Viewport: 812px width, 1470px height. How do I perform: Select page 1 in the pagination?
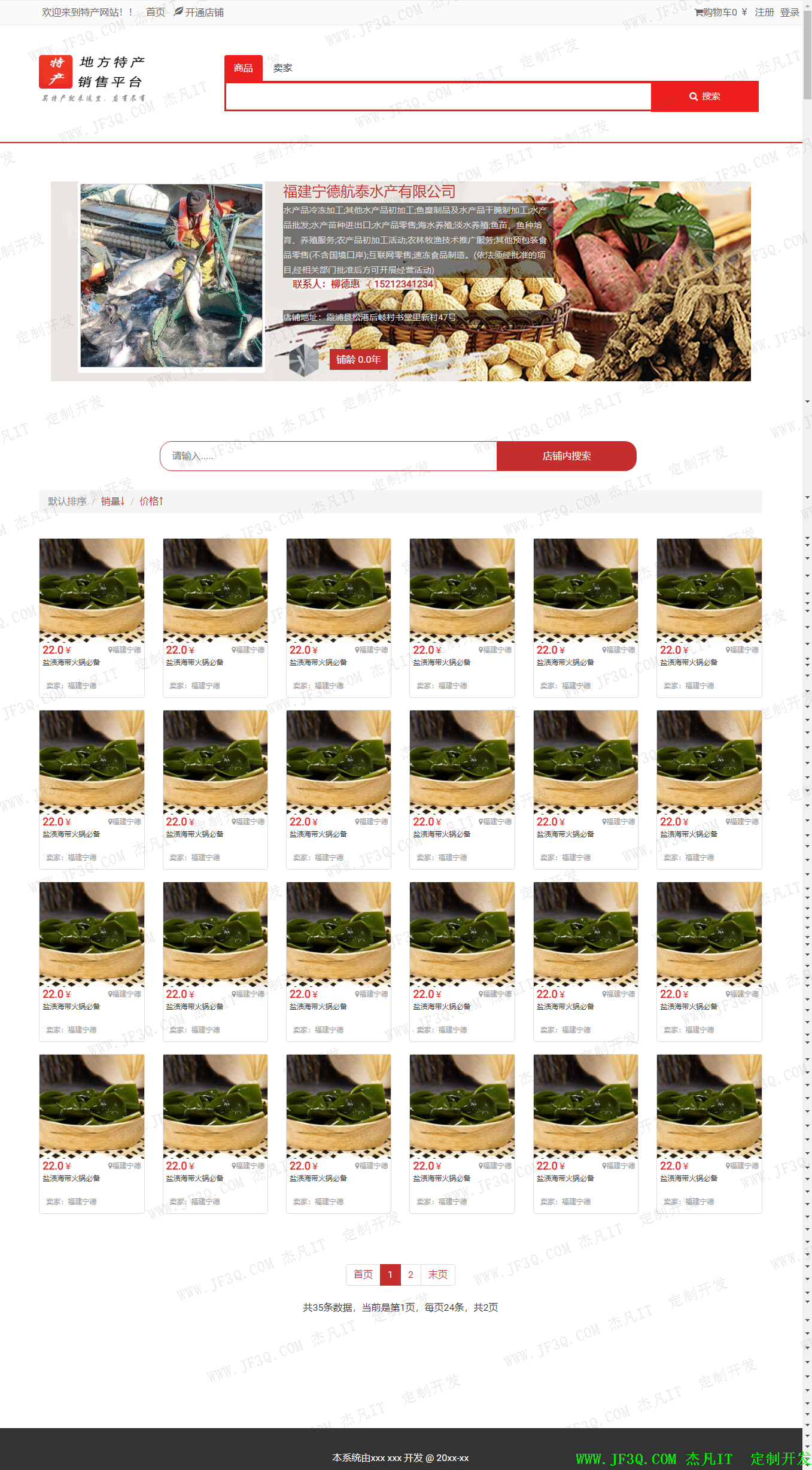click(390, 1274)
